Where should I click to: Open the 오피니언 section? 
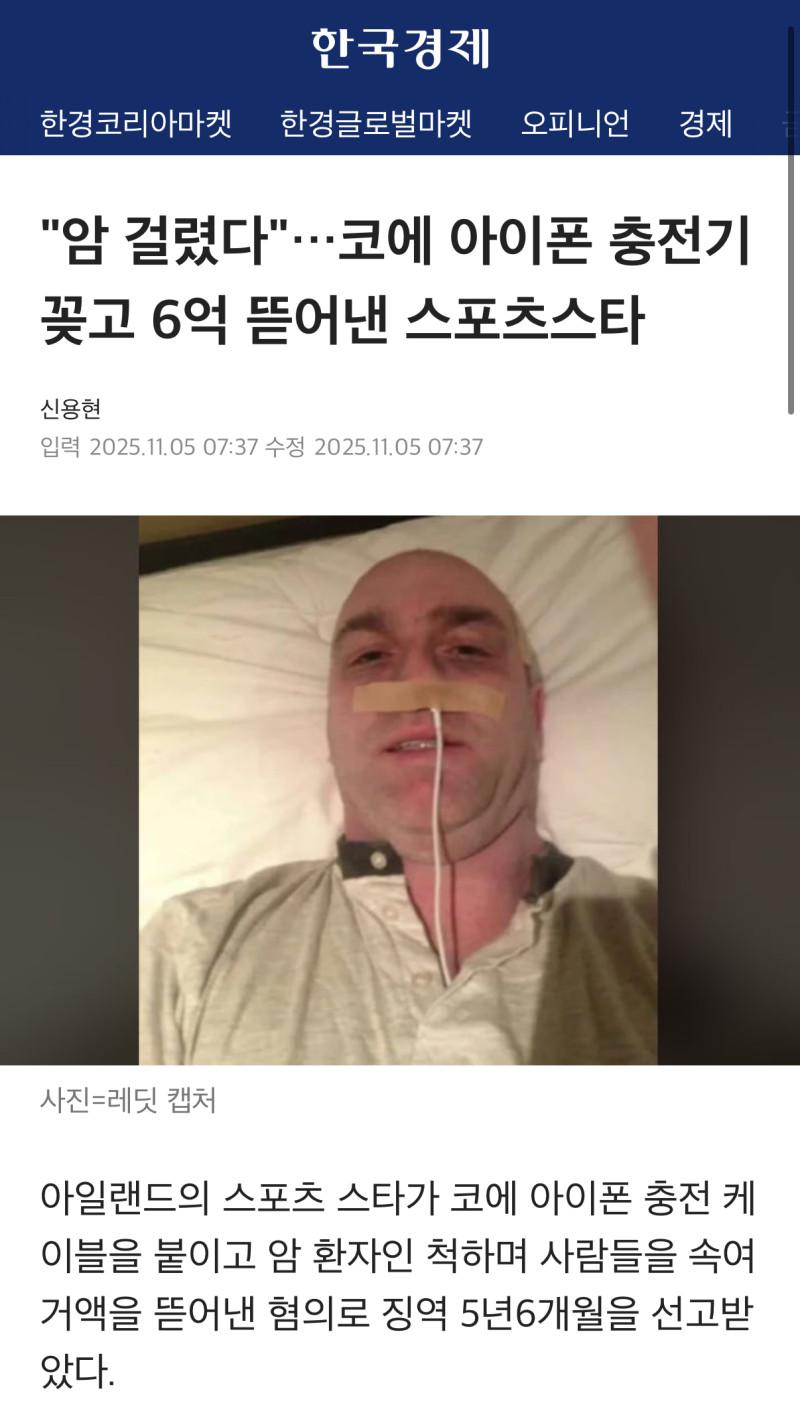point(575,124)
